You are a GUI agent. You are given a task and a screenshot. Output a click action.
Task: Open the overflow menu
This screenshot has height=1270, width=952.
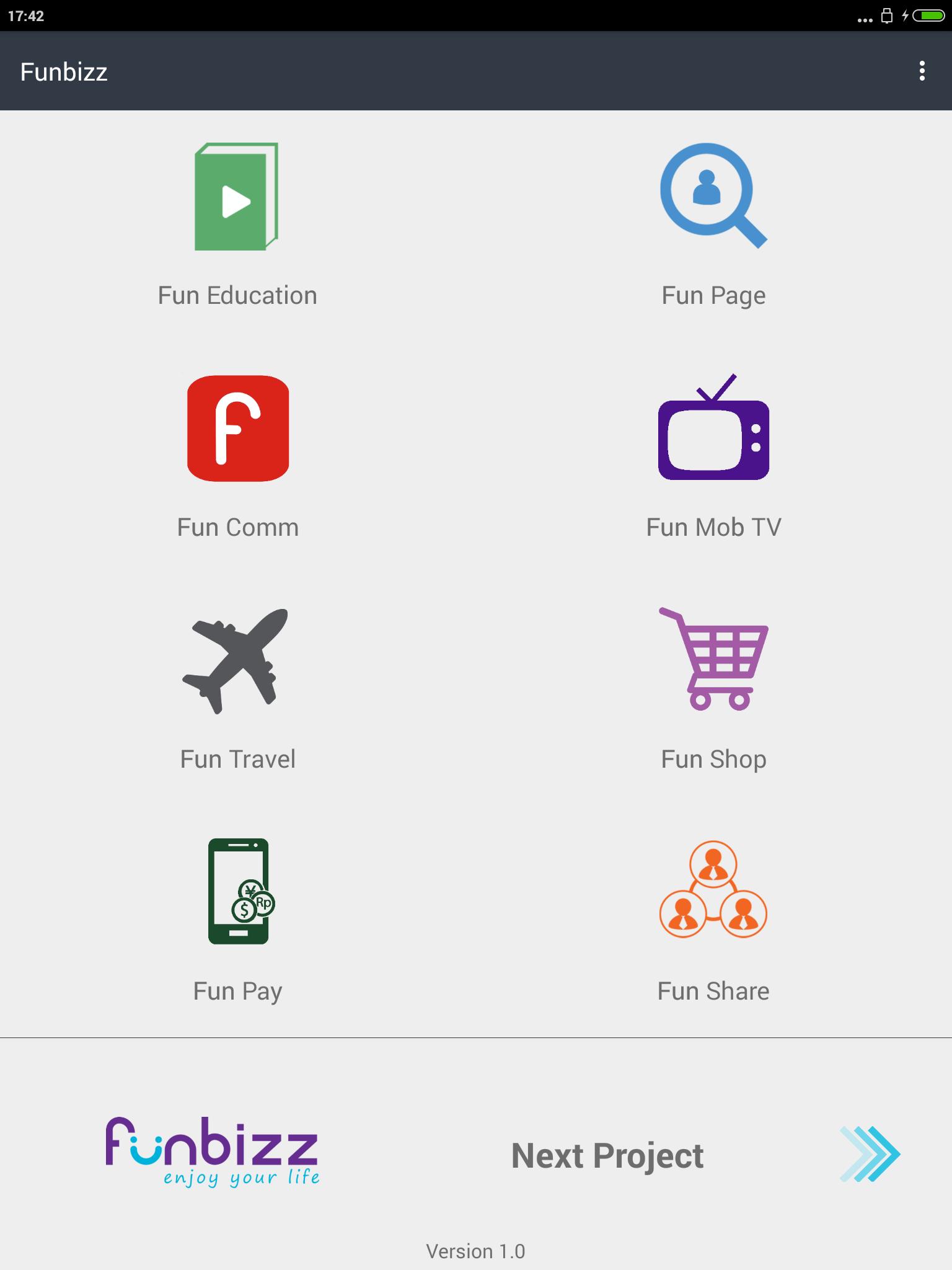(x=922, y=71)
